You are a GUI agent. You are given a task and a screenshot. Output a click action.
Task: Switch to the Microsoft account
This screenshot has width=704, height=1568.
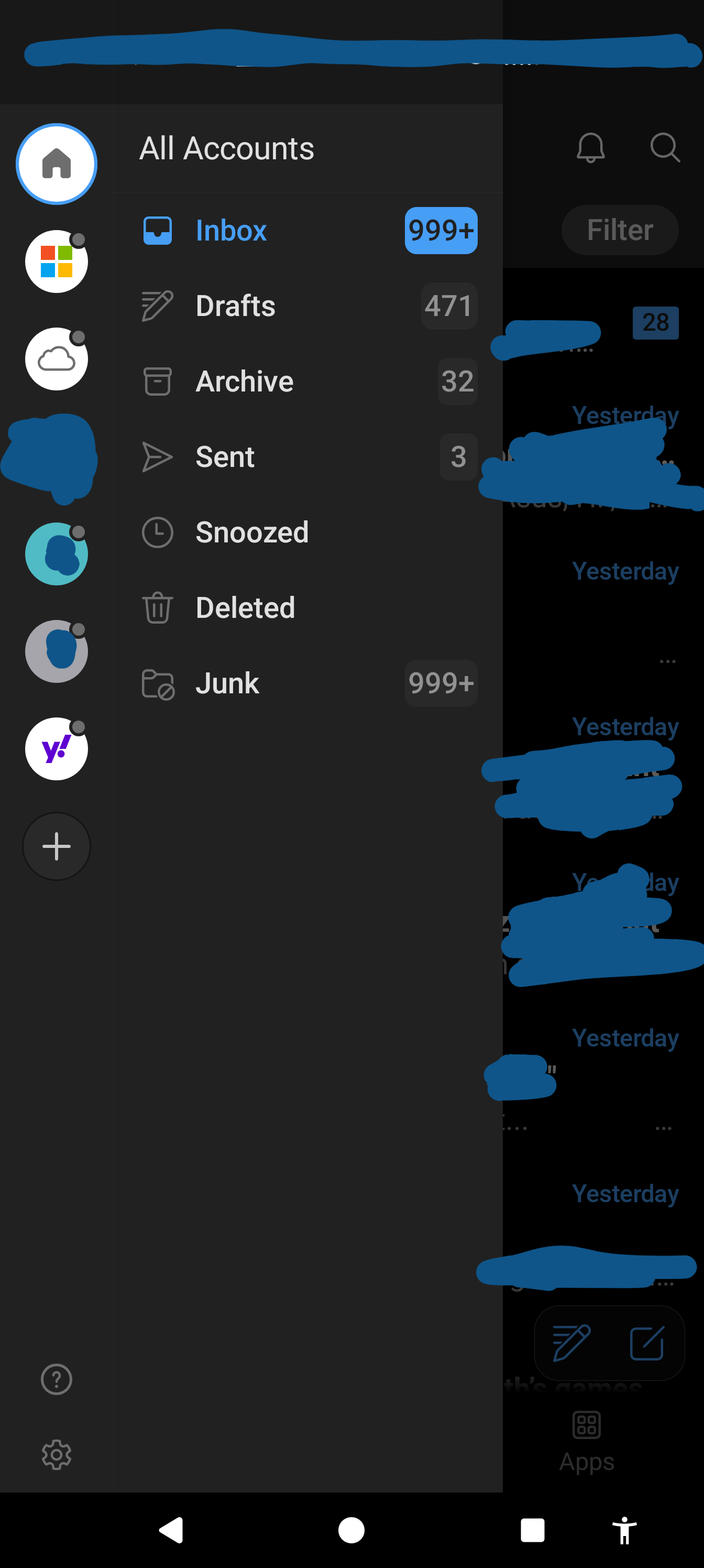point(57,262)
